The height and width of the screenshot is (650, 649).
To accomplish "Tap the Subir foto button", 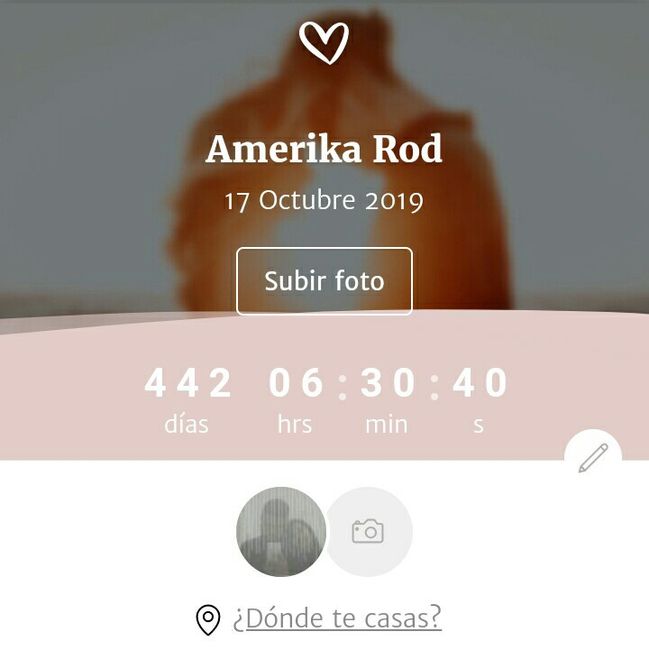I will (x=324, y=281).
